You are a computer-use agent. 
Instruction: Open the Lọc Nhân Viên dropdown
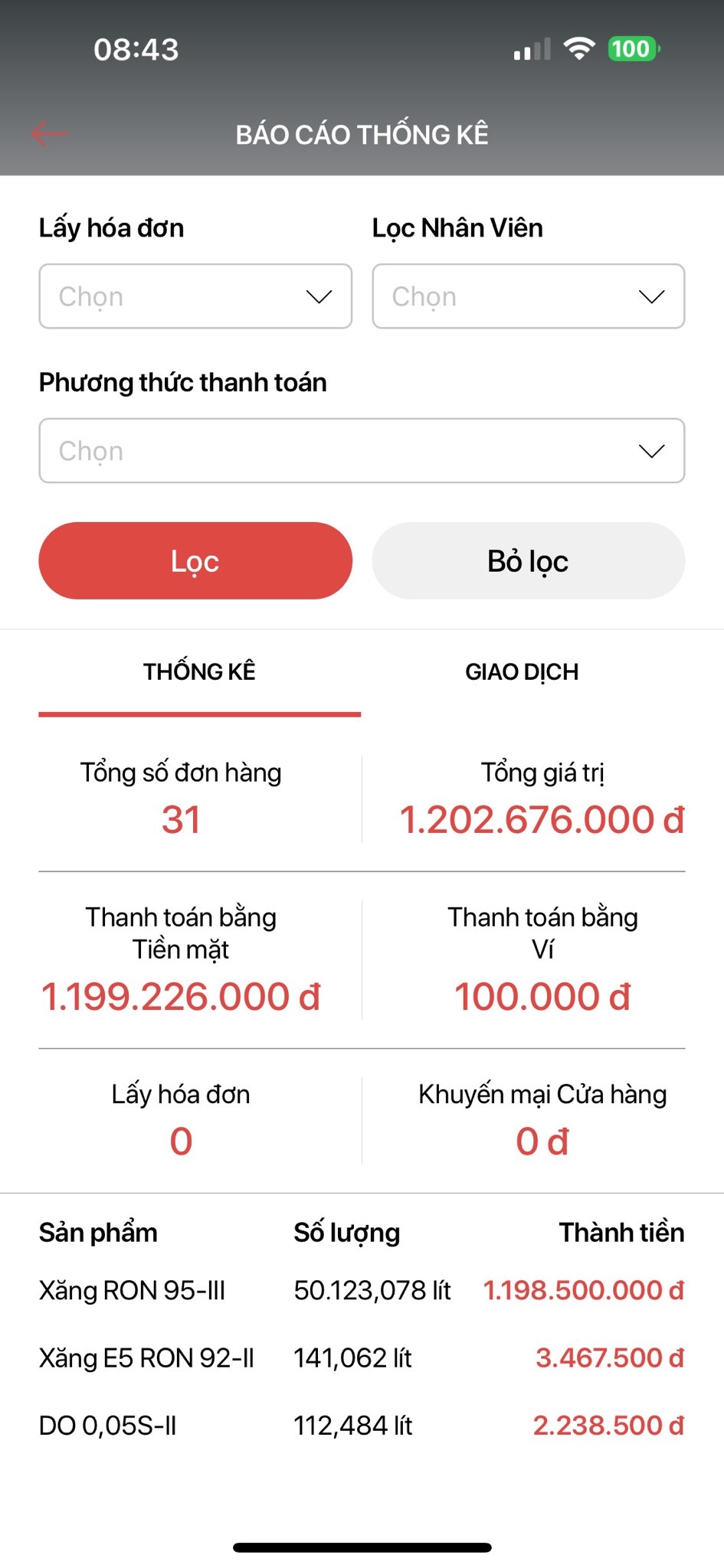click(528, 297)
